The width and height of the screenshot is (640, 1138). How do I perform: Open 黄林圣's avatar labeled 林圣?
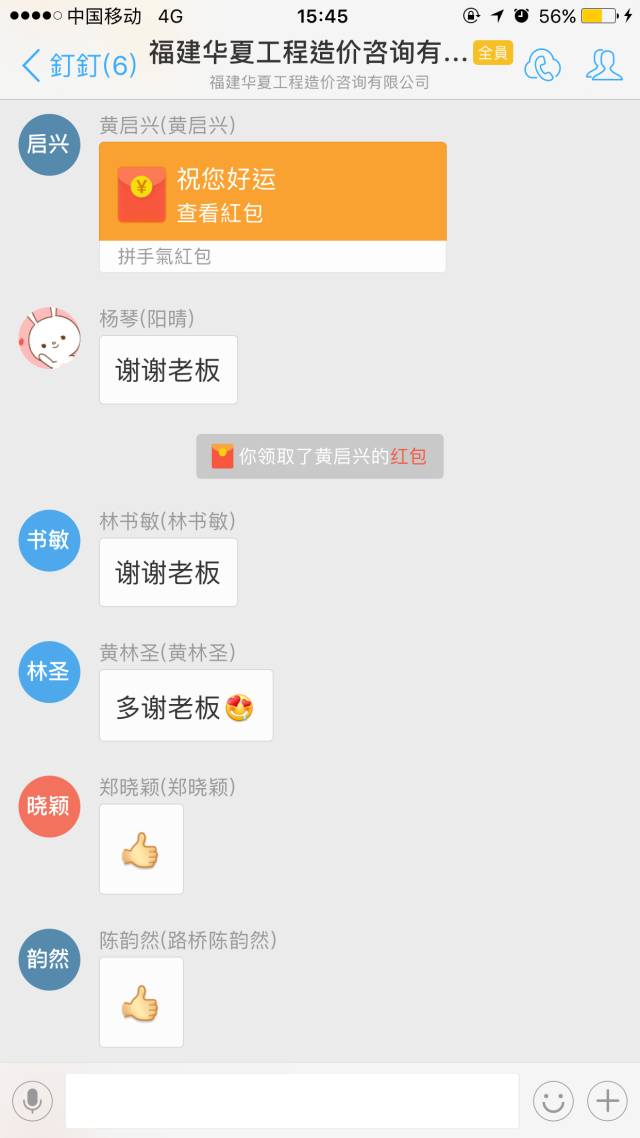[x=49, y=671]
